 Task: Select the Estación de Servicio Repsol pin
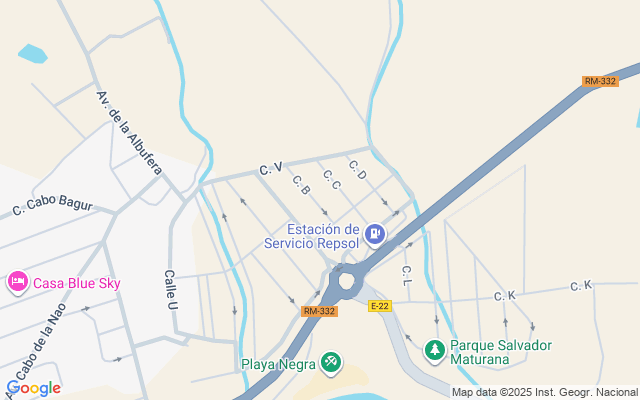375,235
